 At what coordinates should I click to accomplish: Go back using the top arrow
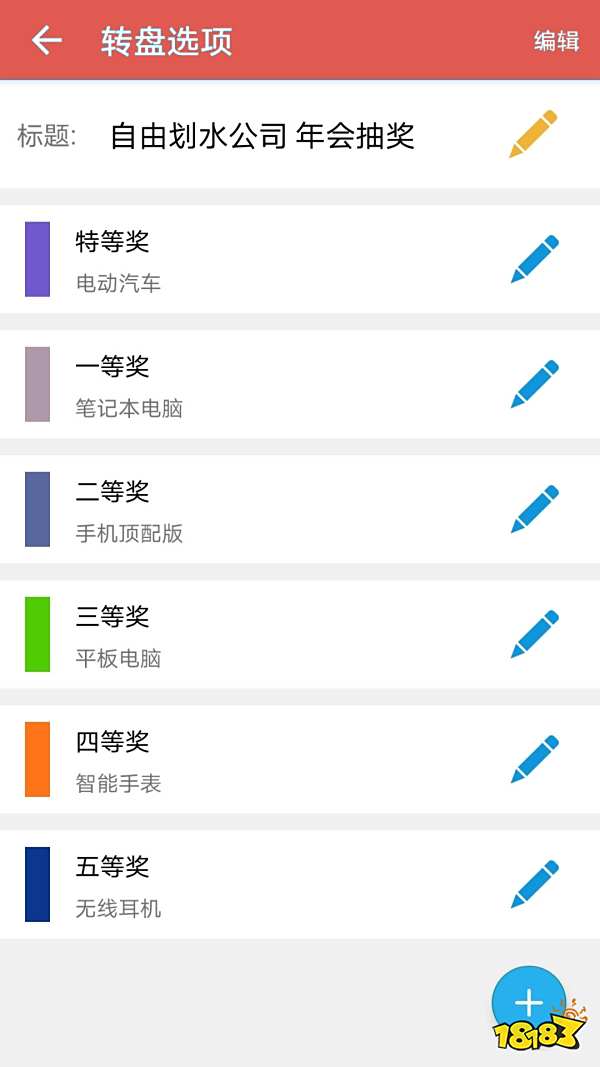(x=46, y=40)
